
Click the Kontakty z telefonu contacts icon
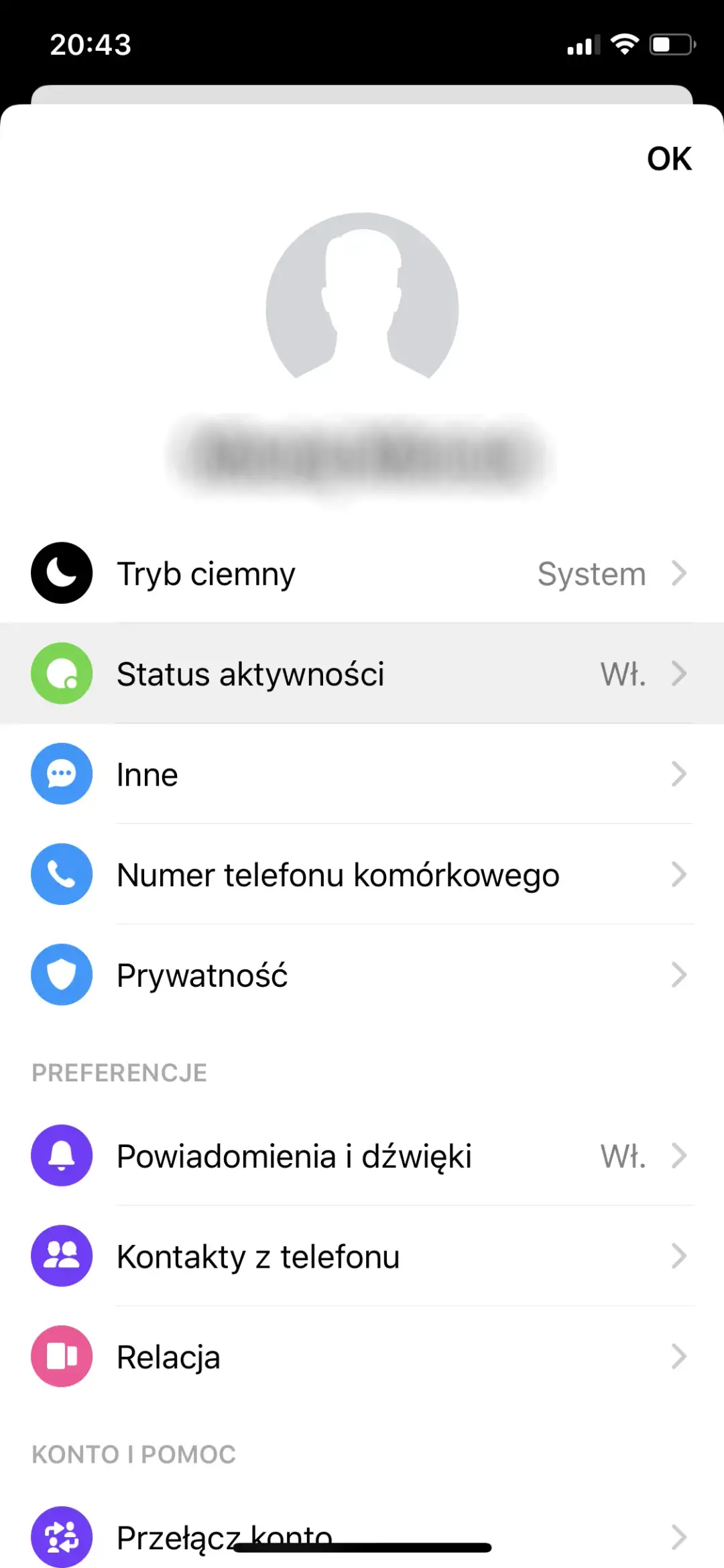[x=61, y=1256]
